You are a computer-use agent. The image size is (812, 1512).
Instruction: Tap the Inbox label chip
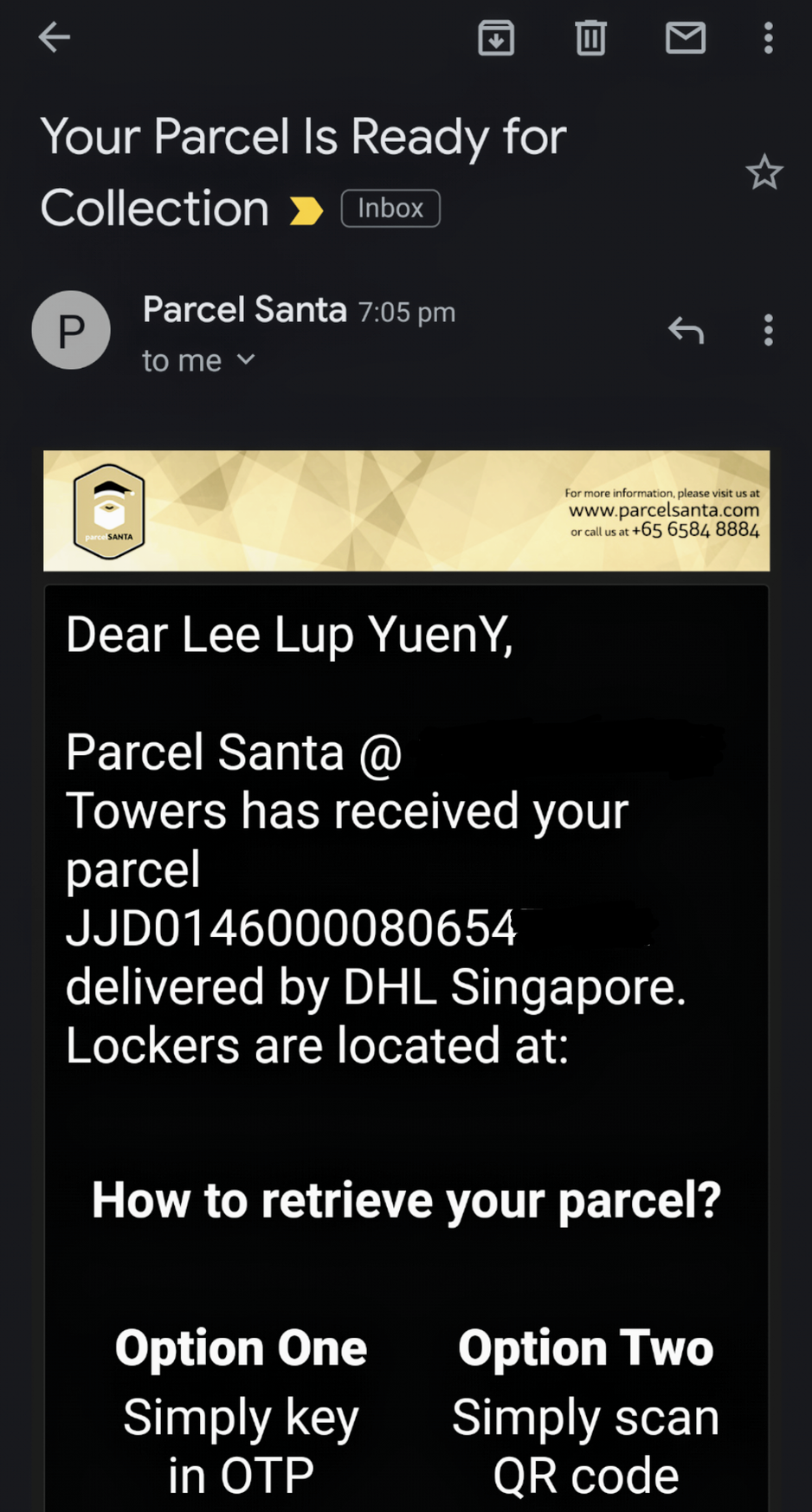tap(390, 209)
